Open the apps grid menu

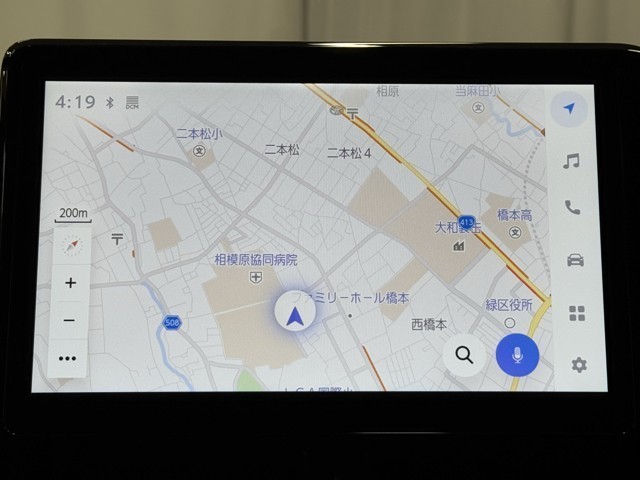(576, 313)
